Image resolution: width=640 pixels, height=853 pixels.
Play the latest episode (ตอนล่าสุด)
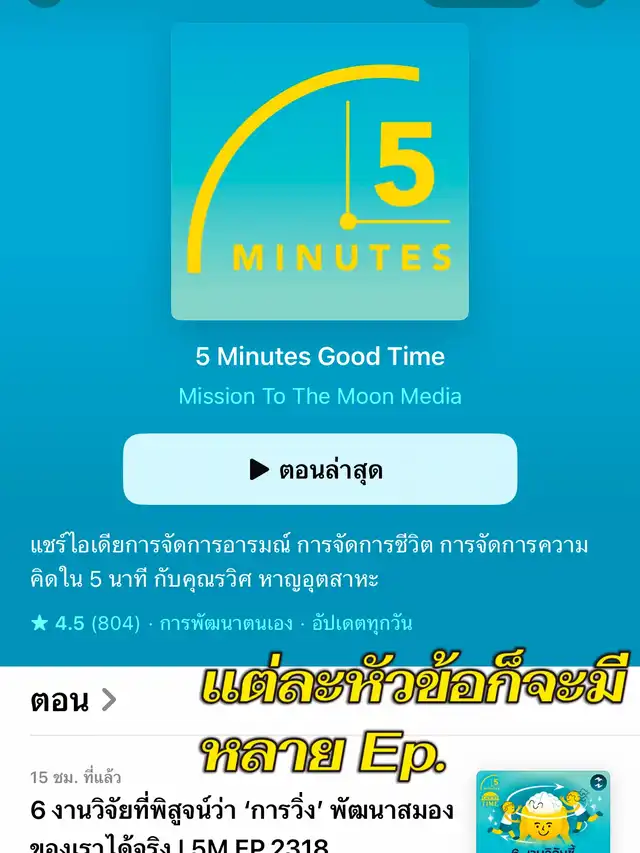(320, 469)
